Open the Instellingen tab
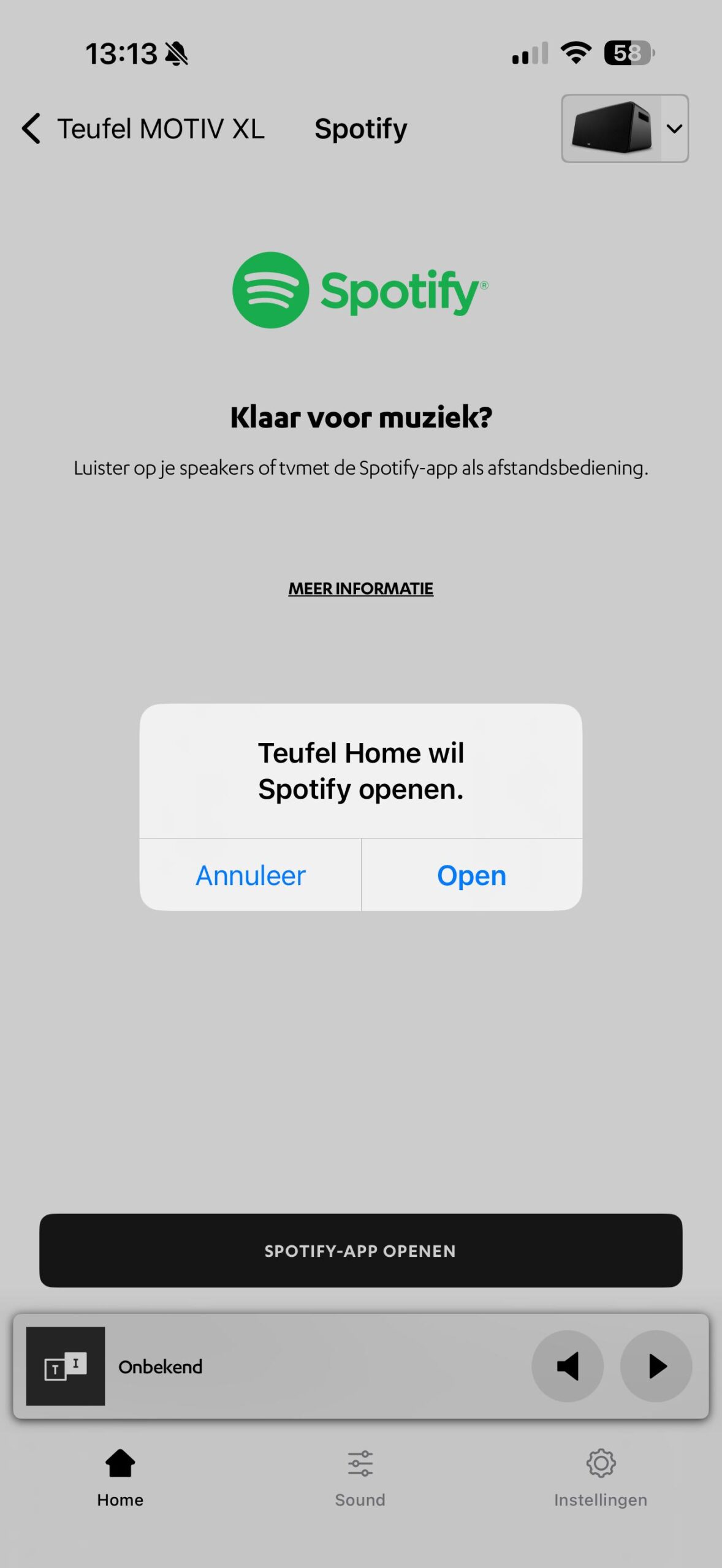Image resolution: width=722 pixels, height=1568 pixels. click(x=600, y=1477)
